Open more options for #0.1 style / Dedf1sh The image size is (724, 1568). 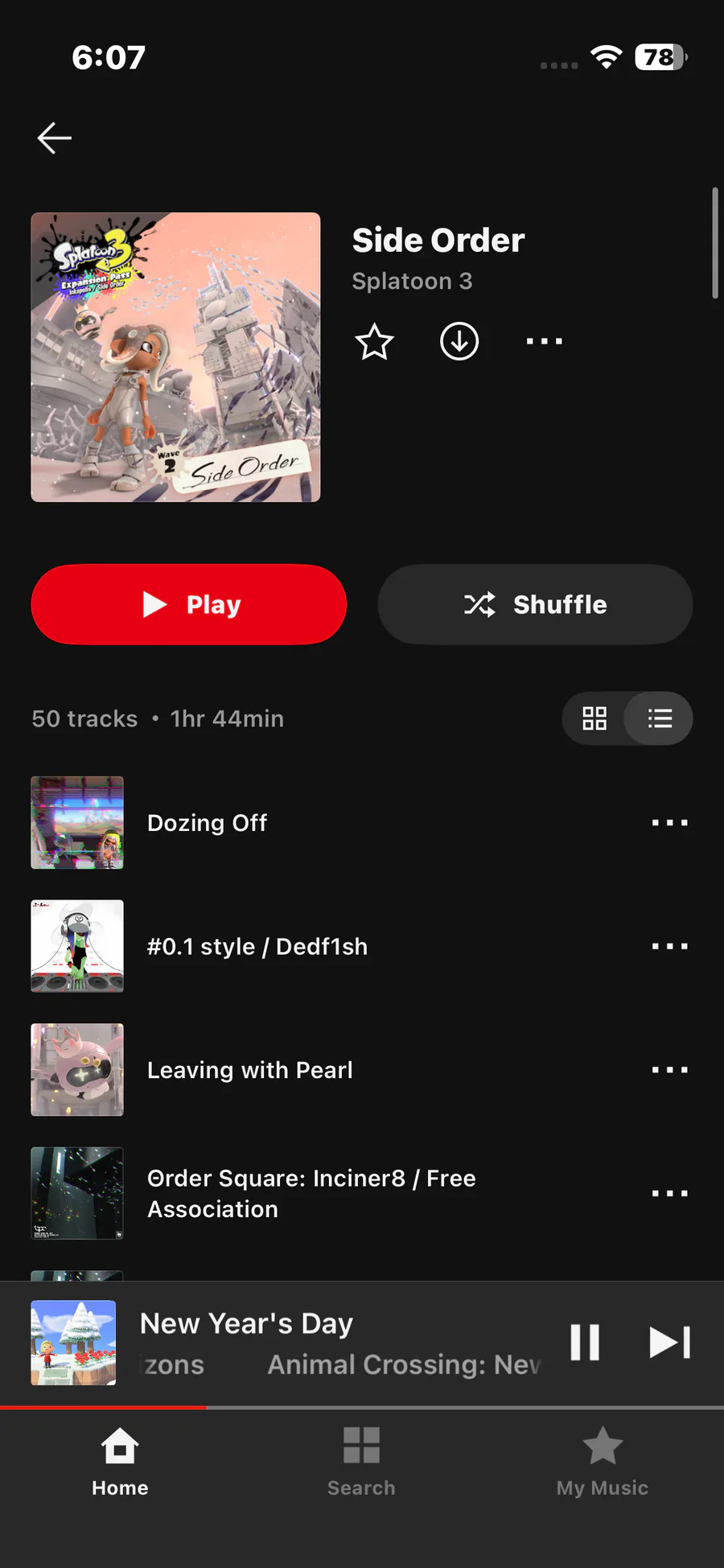click(669, 947)
